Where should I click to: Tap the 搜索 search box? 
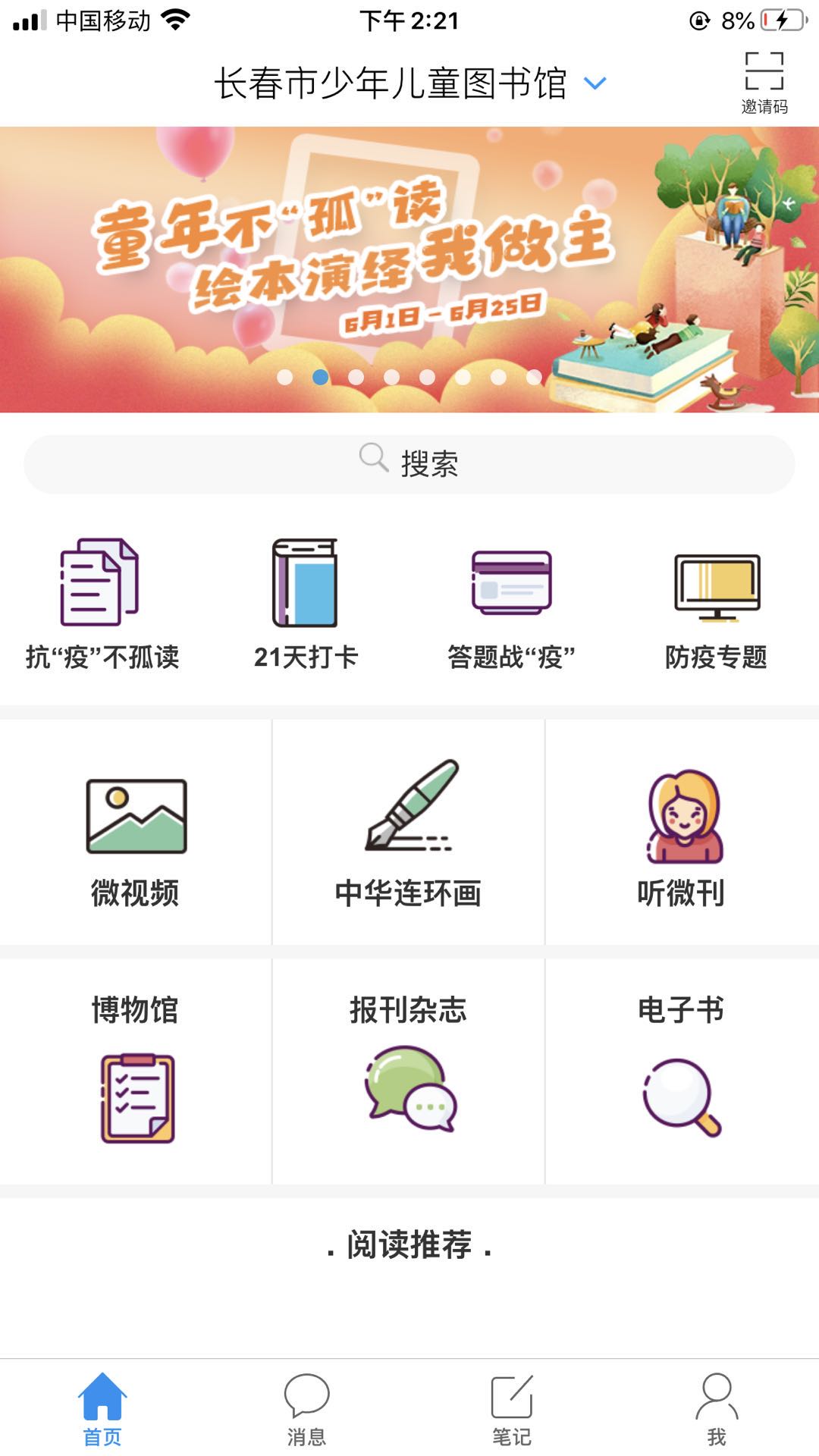pos(409,463)
